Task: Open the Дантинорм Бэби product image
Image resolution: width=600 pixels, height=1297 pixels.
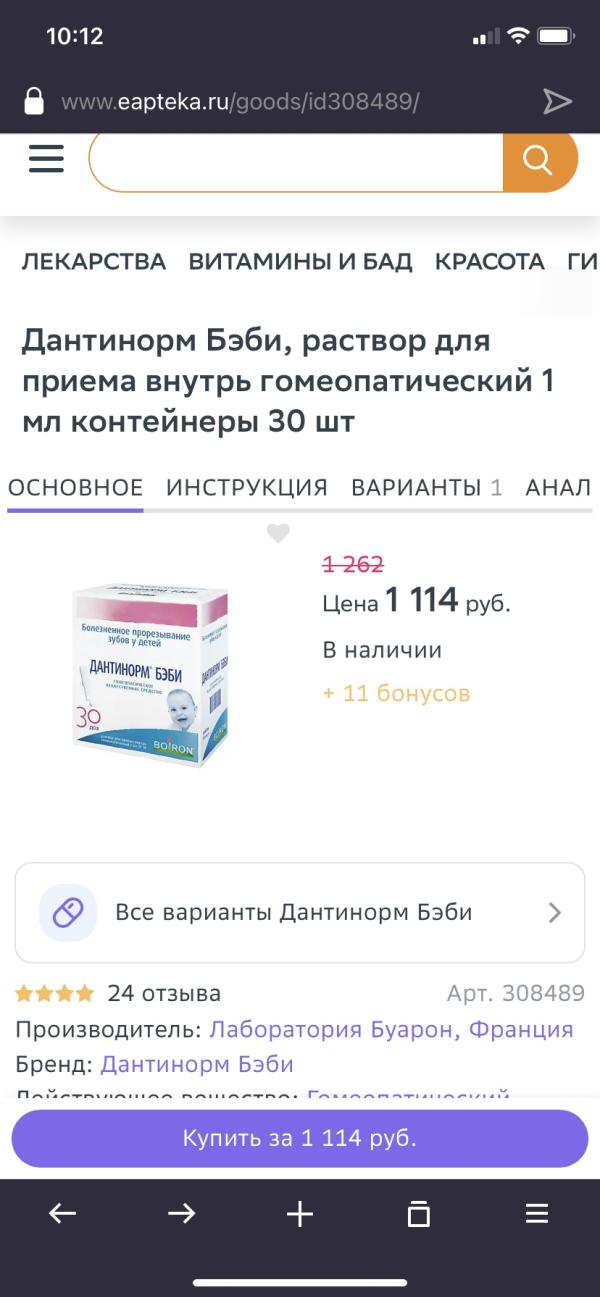Action: 150,675
